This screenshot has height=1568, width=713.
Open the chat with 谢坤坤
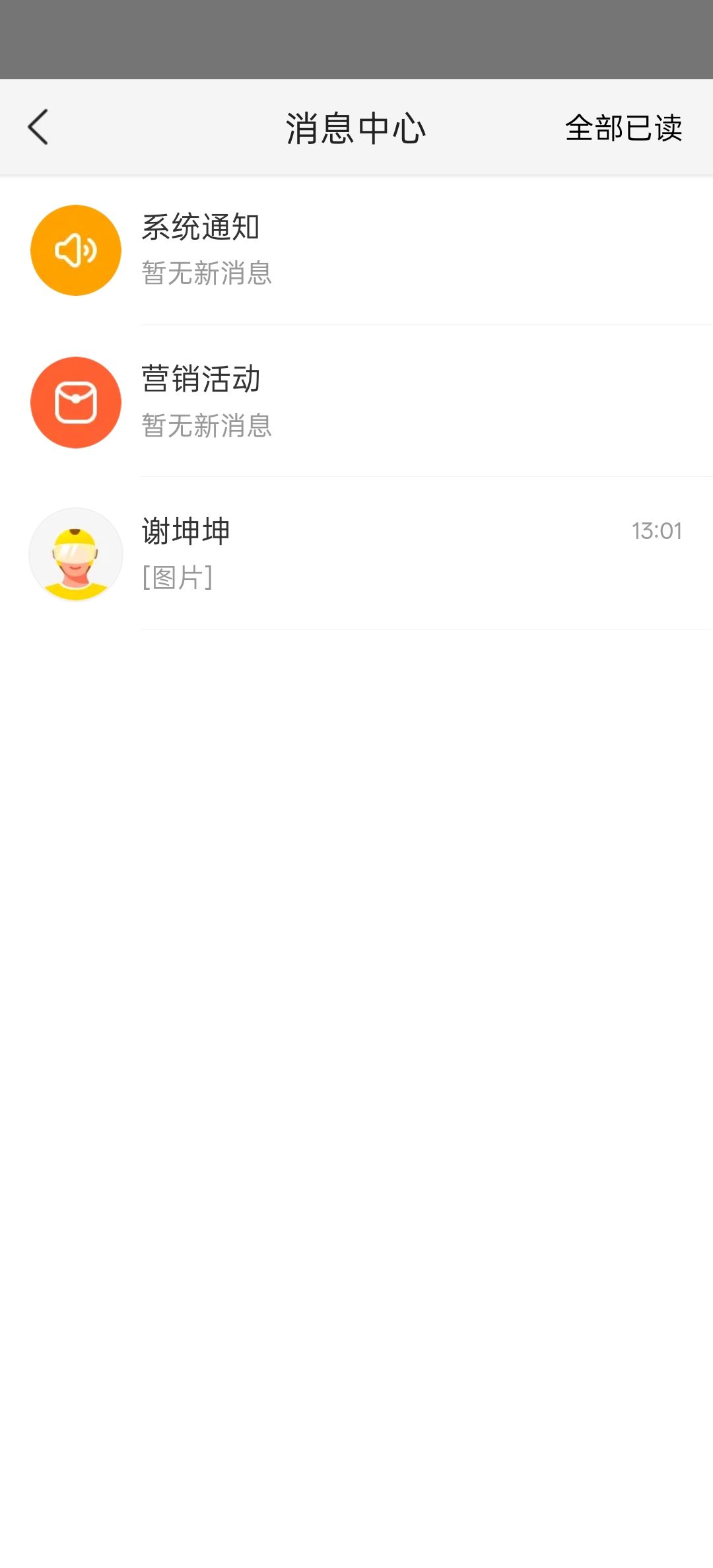356,554
